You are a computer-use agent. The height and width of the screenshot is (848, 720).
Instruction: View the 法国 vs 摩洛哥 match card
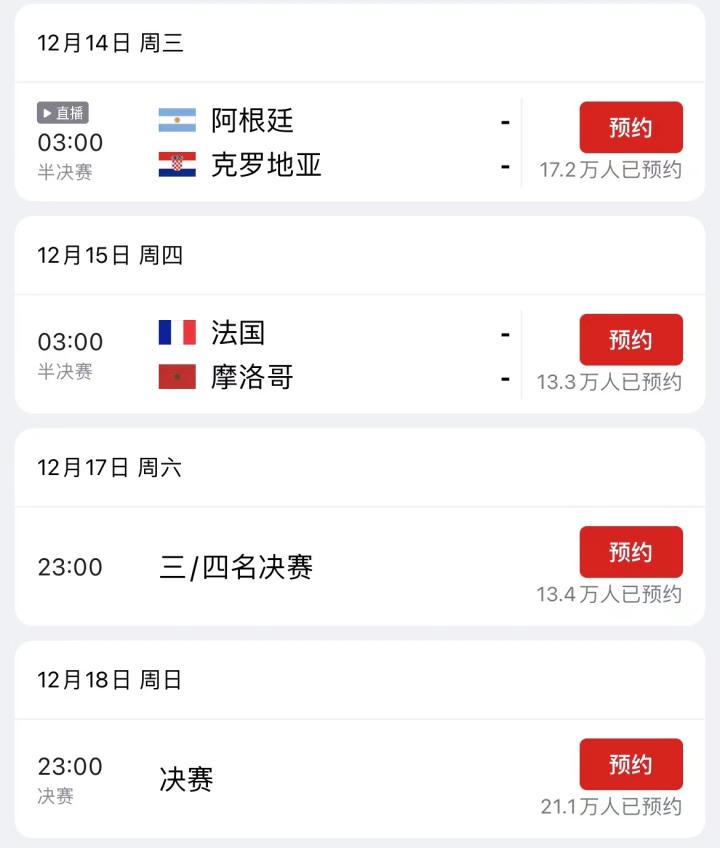[300, 354]
